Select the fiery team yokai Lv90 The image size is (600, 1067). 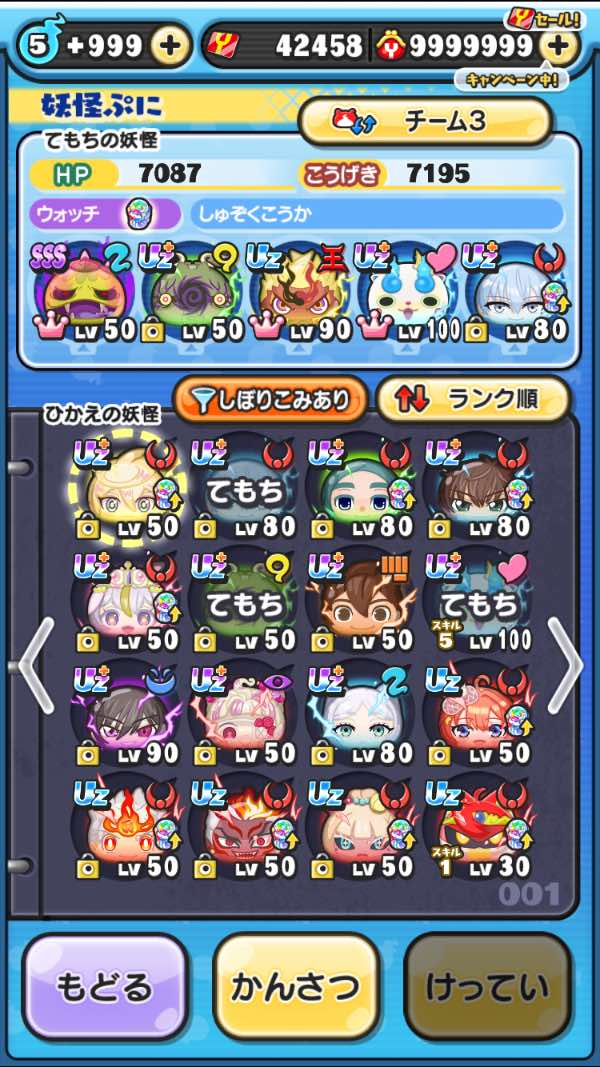[299, 293]
